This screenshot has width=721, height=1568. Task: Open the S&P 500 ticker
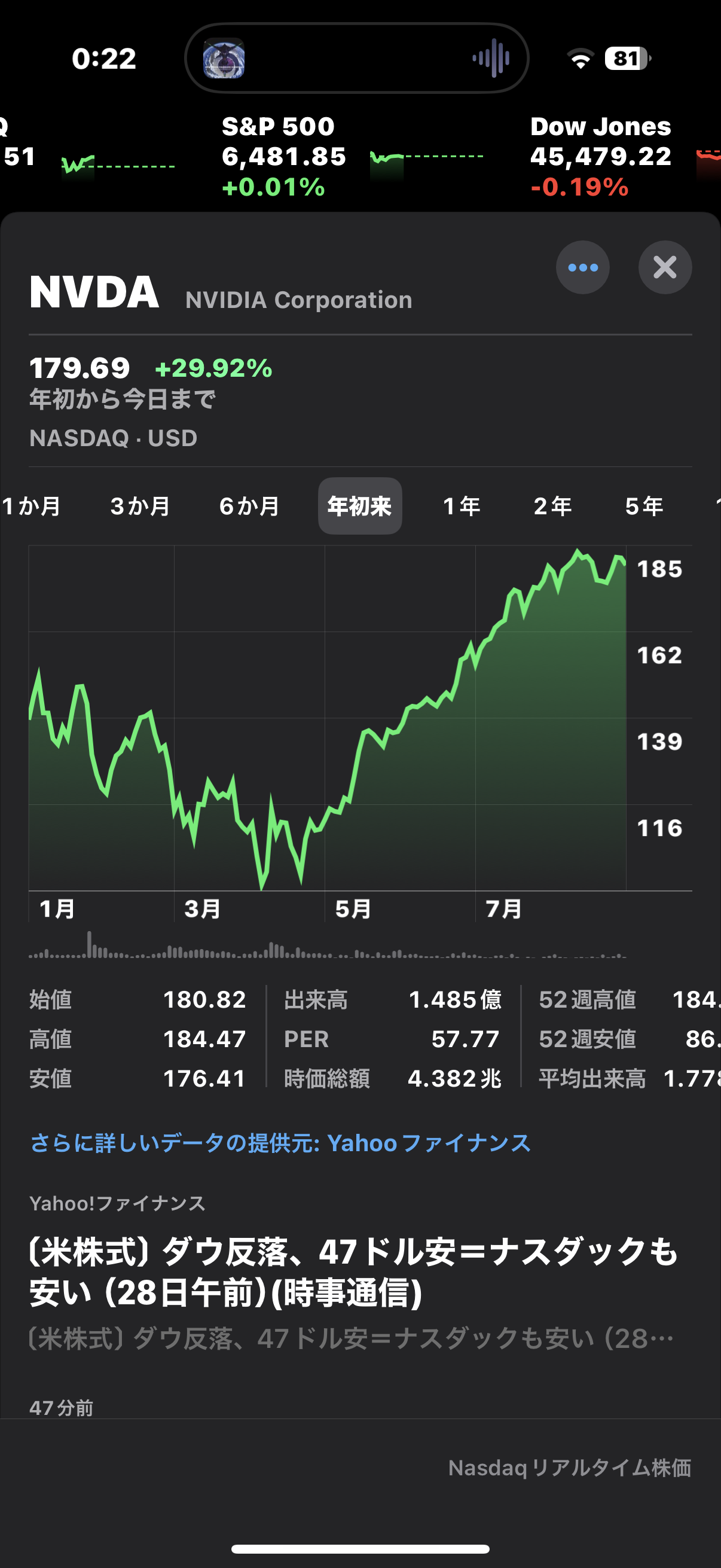(x=353, y=157)
